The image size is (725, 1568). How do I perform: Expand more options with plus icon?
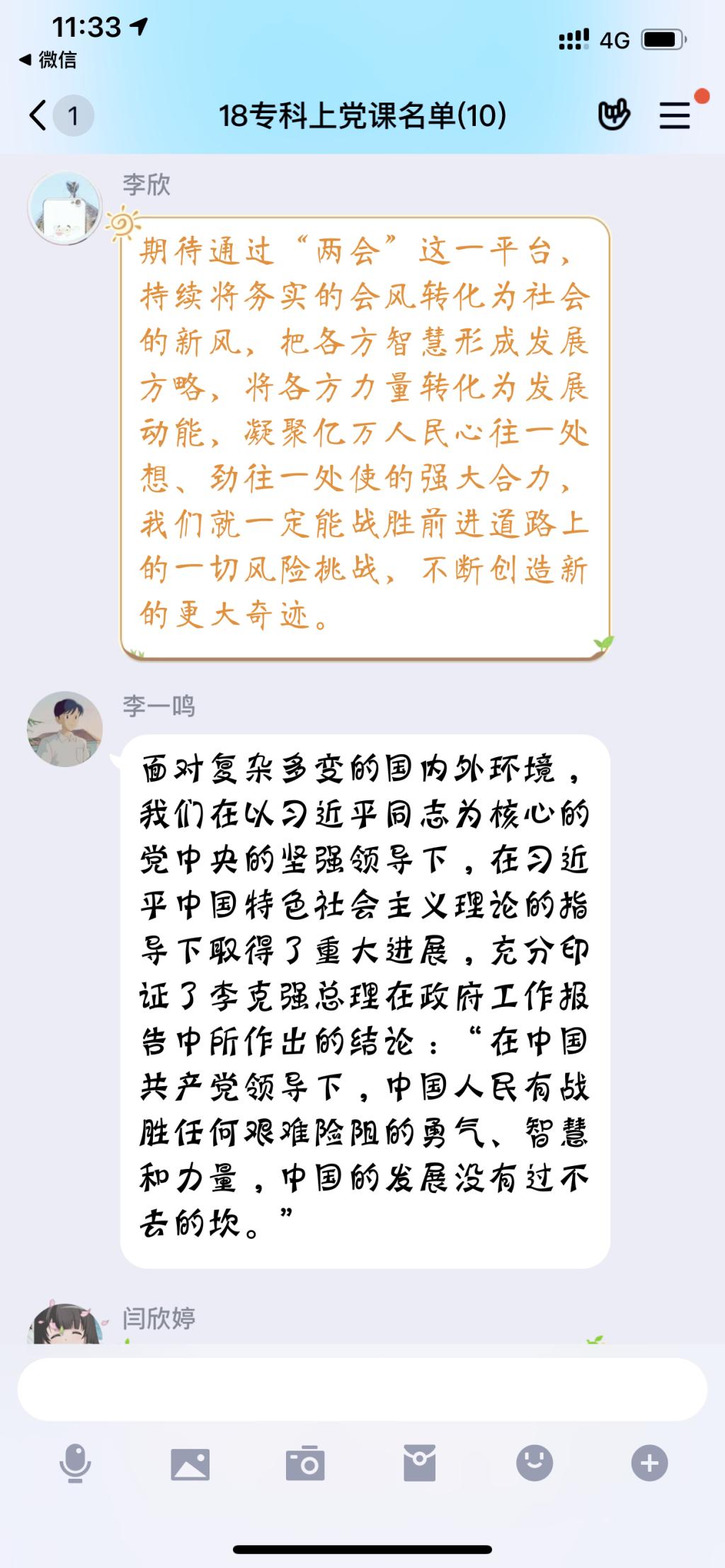[649, 1463]
